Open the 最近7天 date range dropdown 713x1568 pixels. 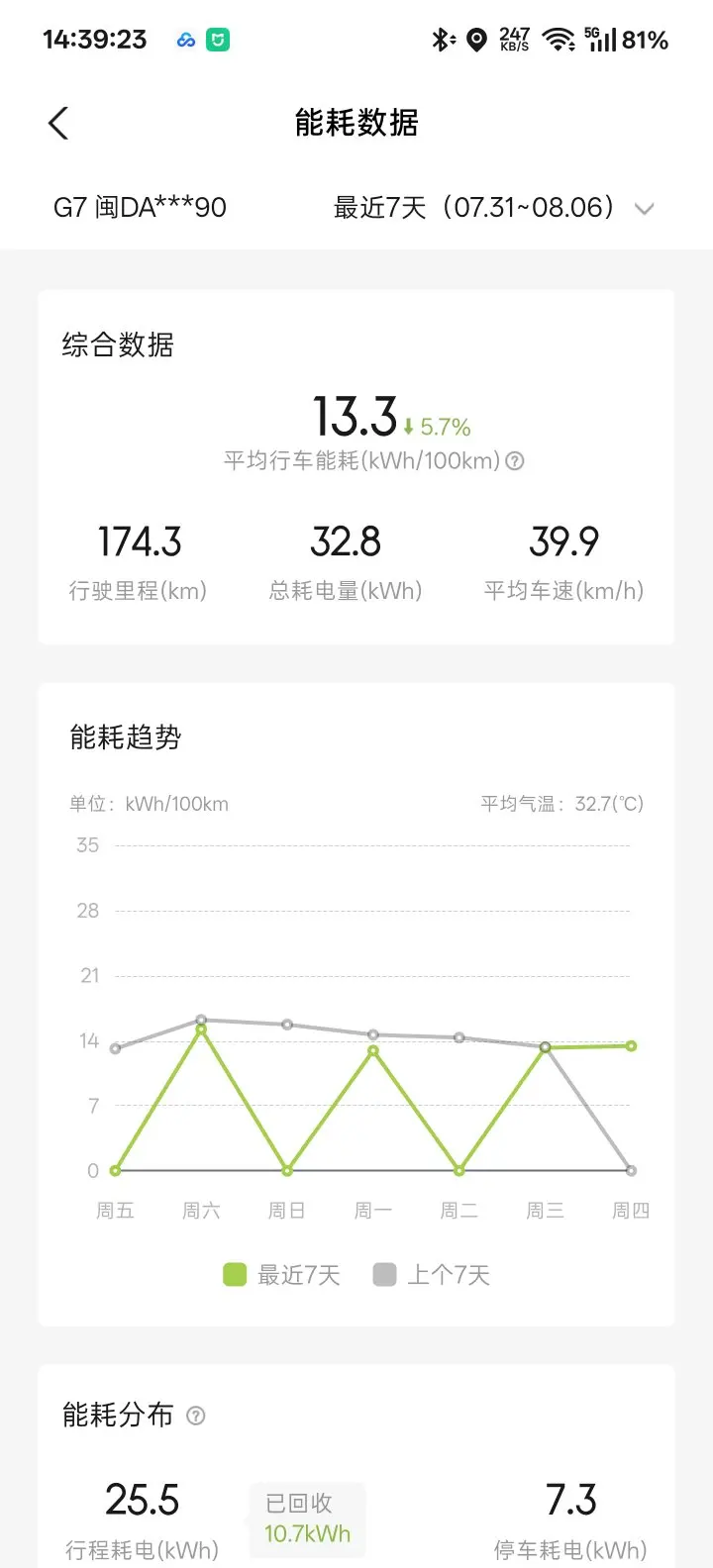[x=494, y=208]
